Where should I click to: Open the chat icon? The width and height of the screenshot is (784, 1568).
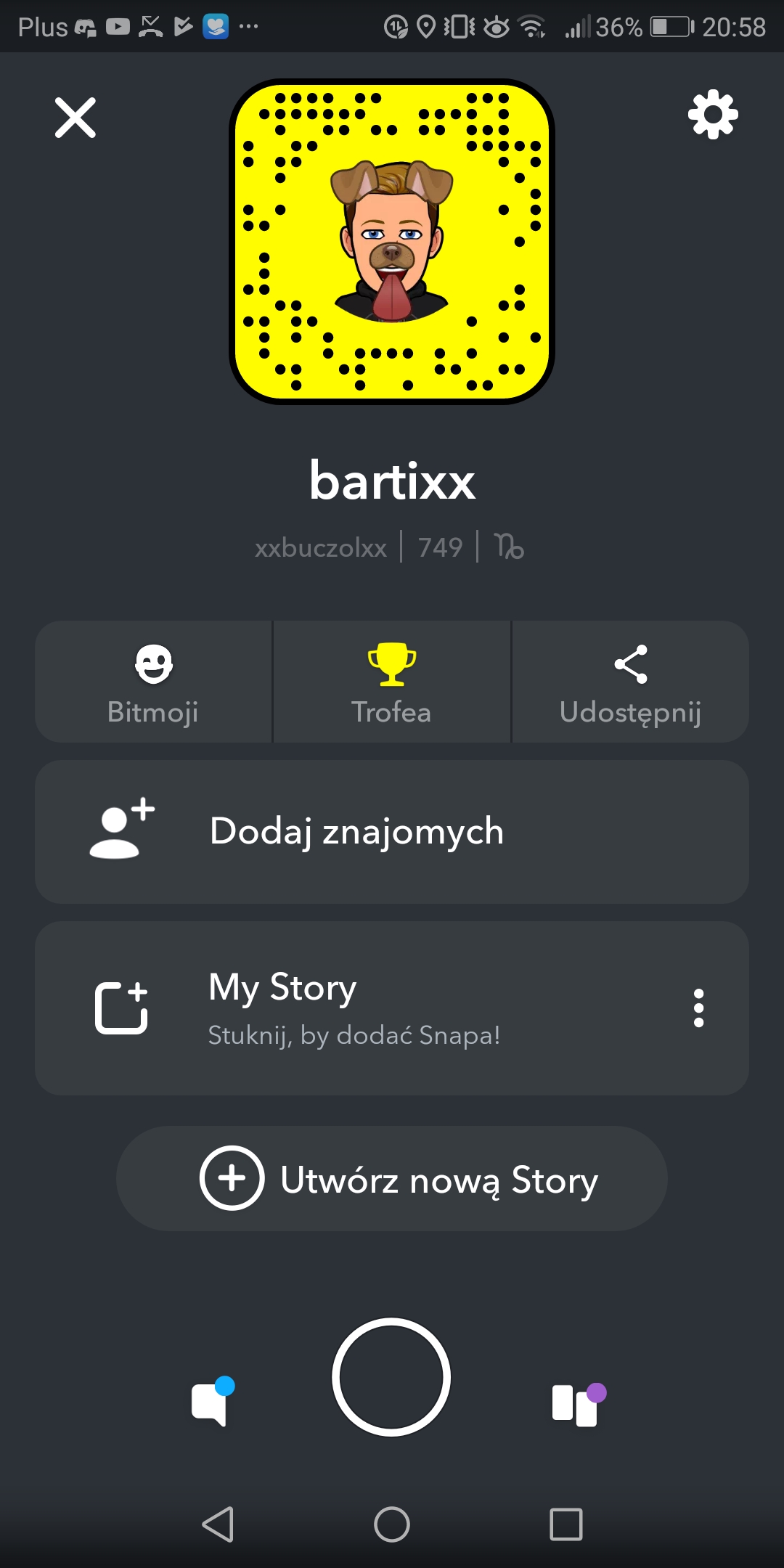[x=211, y=1402]
